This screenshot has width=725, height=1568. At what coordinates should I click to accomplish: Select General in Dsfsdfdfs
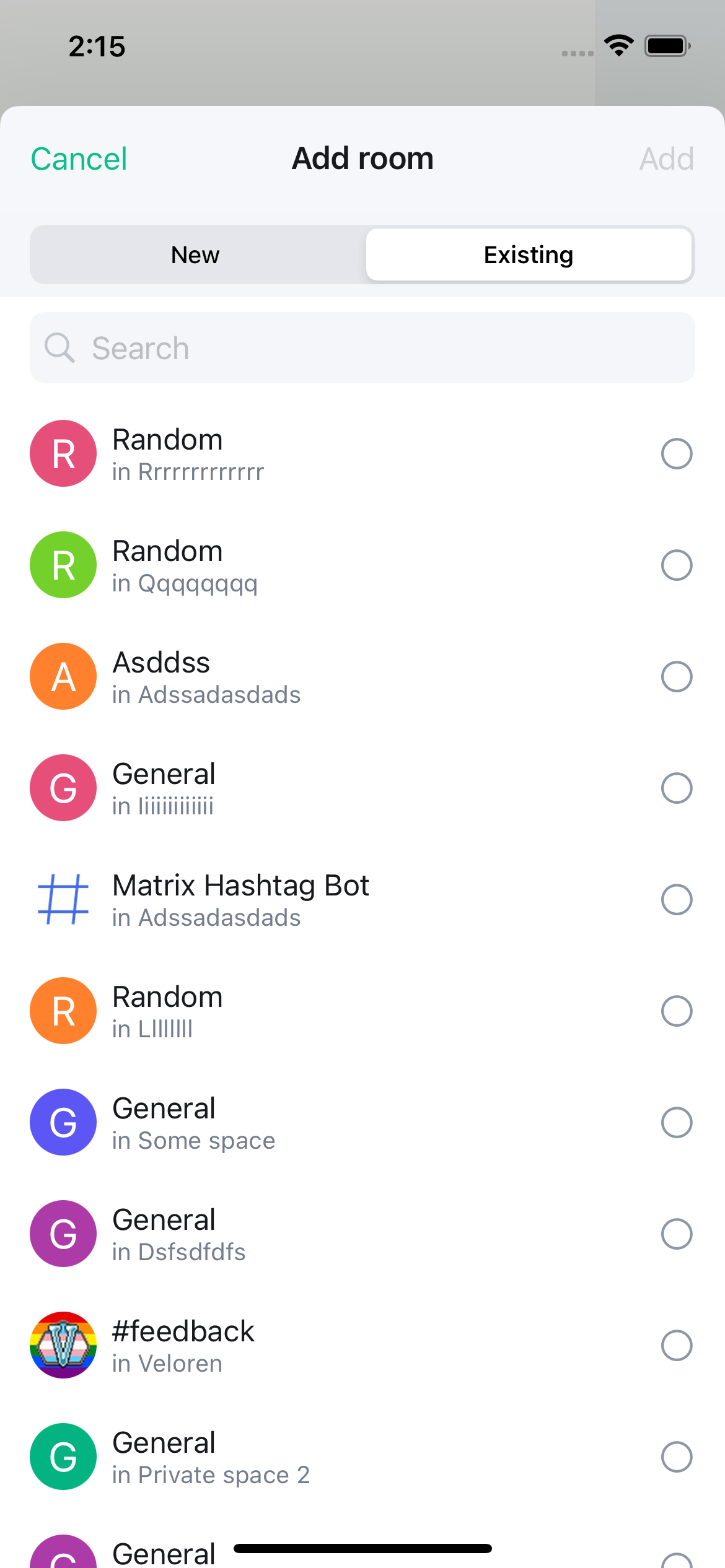(676, 1234)
